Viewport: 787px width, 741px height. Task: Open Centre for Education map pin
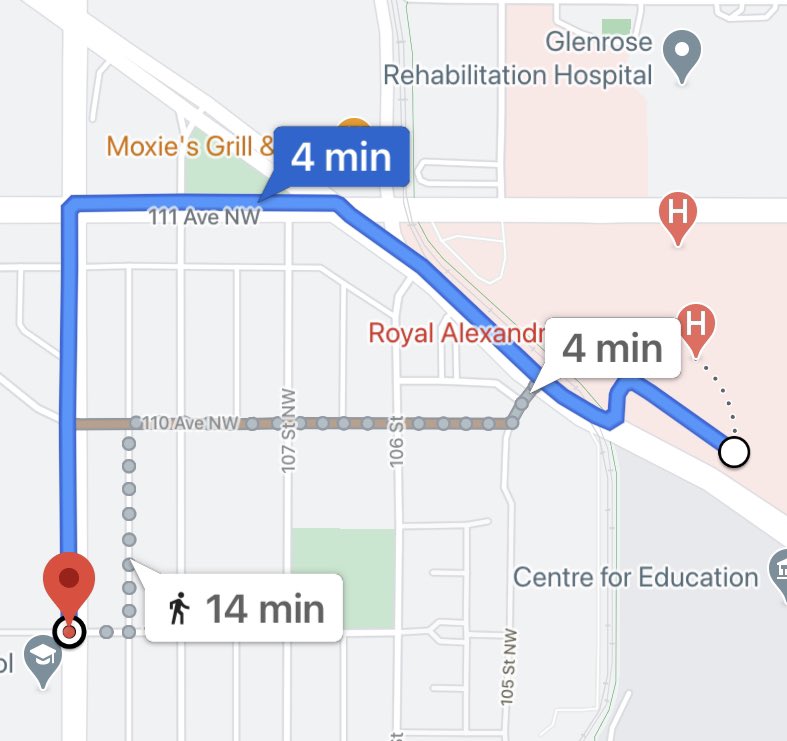tap(776, 567)
